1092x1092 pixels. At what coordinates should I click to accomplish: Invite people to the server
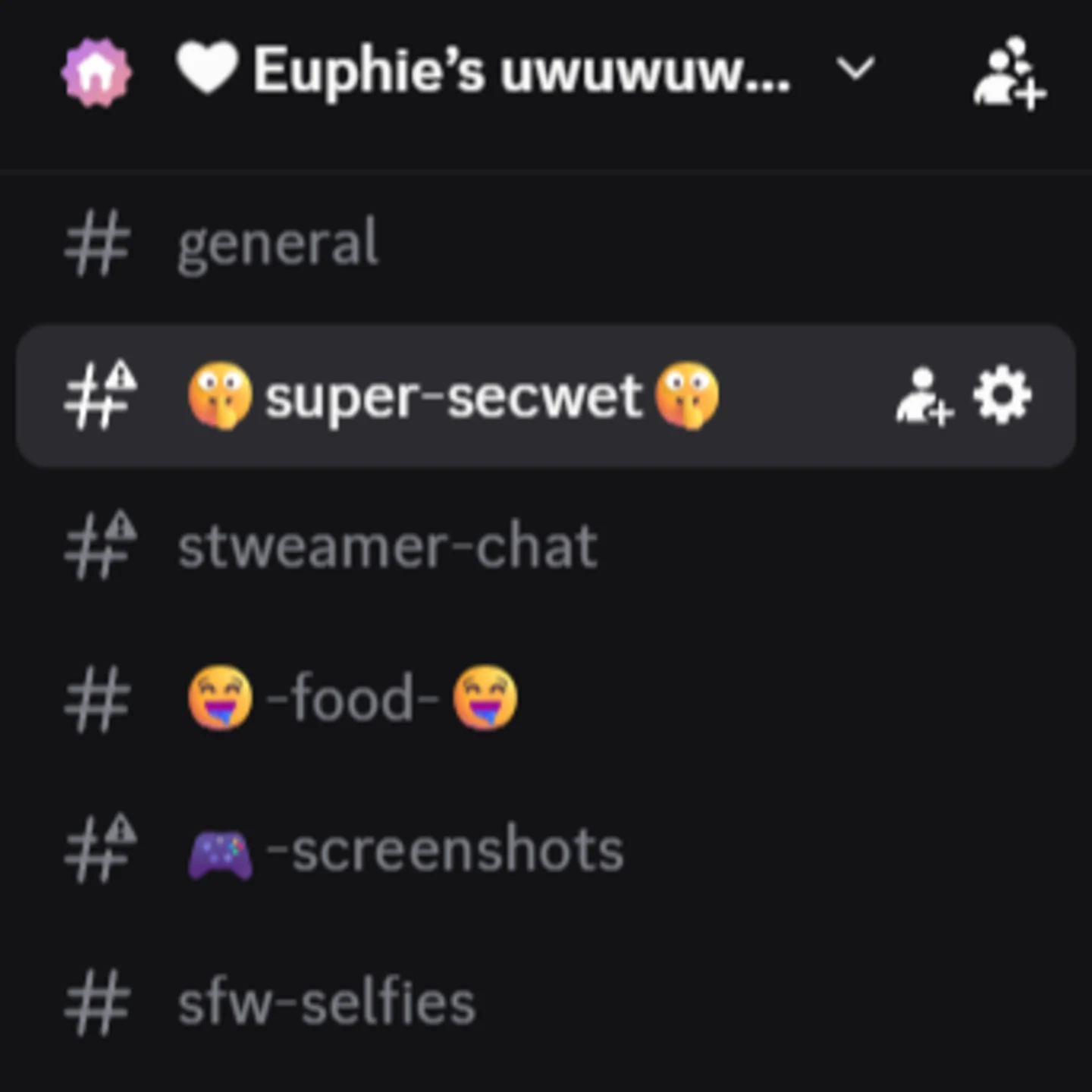point(1009,74)
